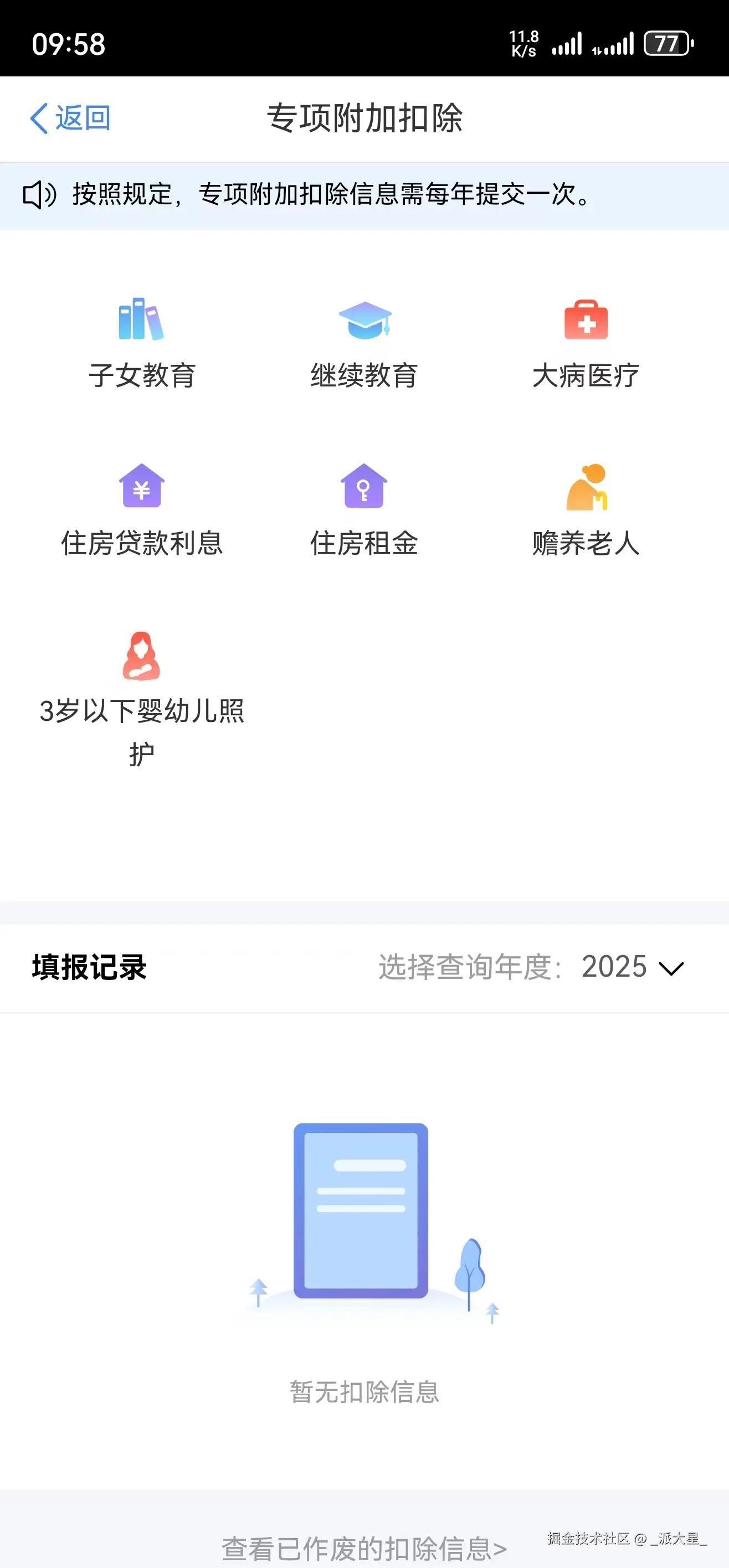Open the year selector showing 2025

tap(613, 968)
